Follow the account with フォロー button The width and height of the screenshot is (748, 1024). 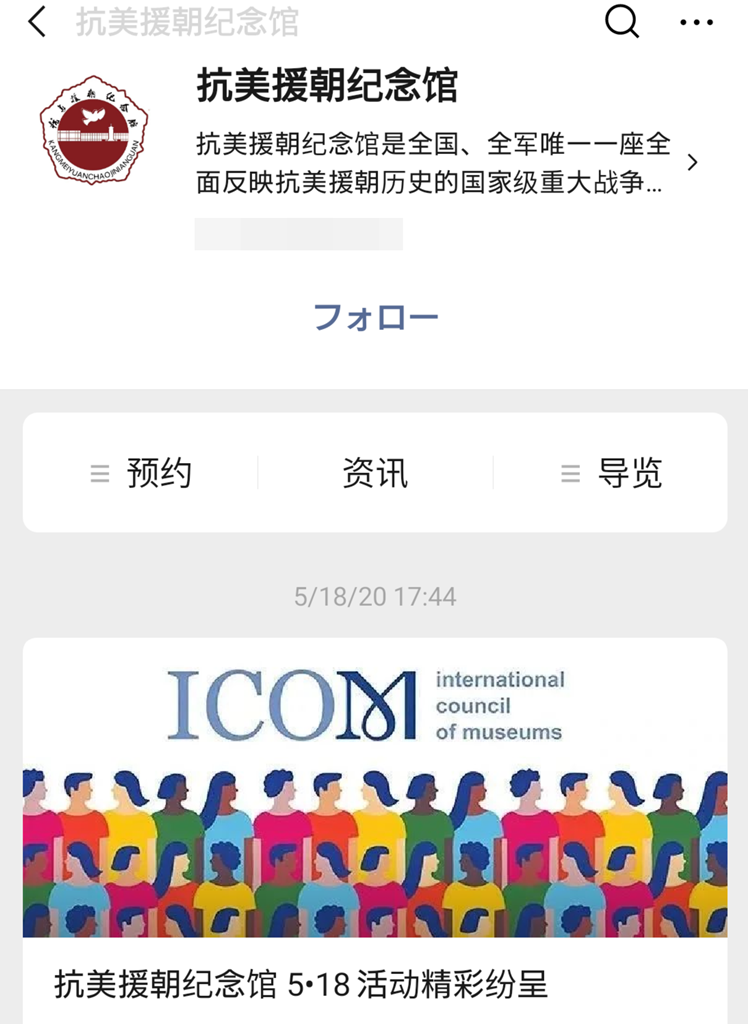tap(375, 317)
